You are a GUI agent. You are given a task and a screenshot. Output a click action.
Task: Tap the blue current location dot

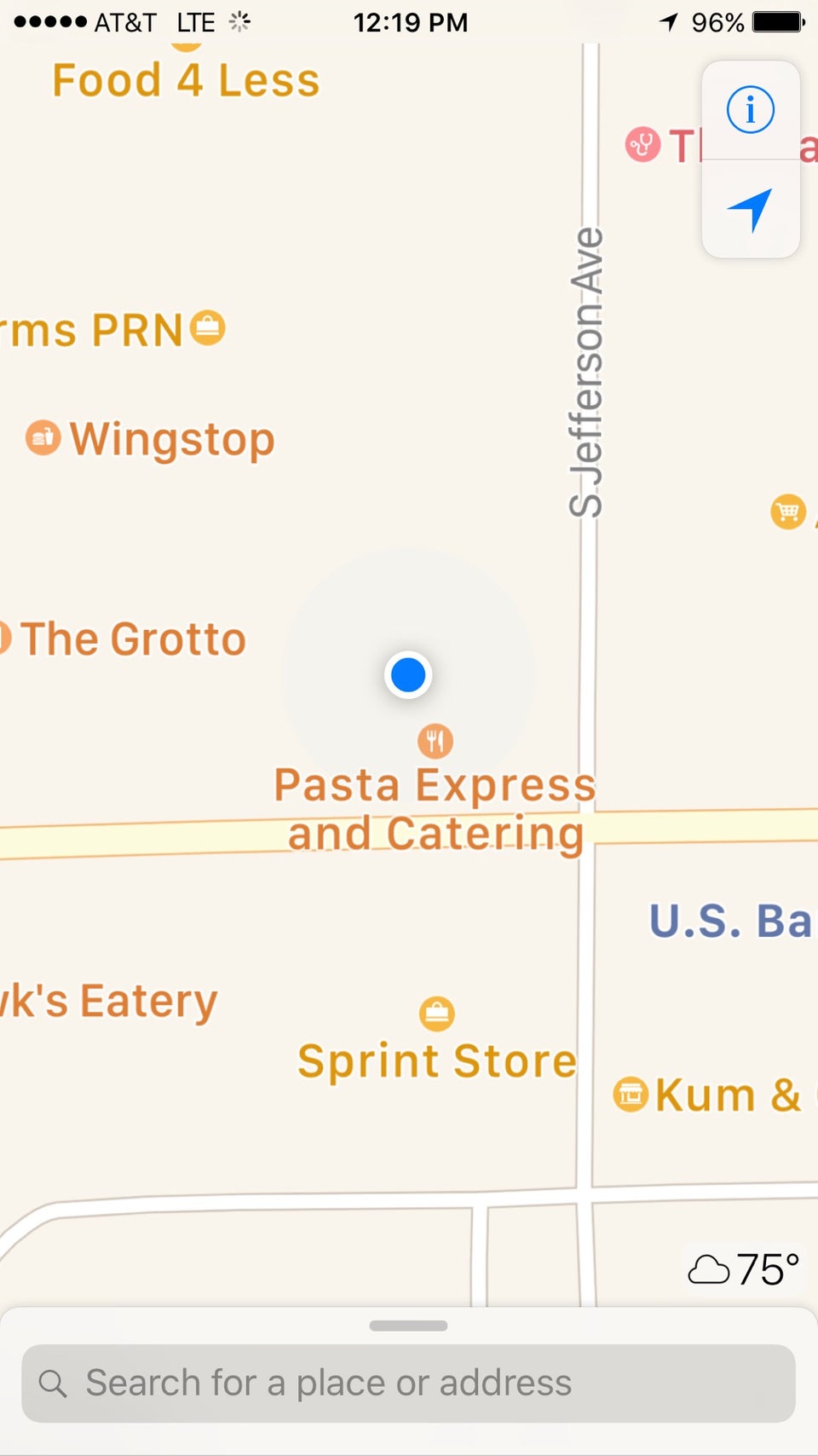pyautogui.click(x=408, y=675)
